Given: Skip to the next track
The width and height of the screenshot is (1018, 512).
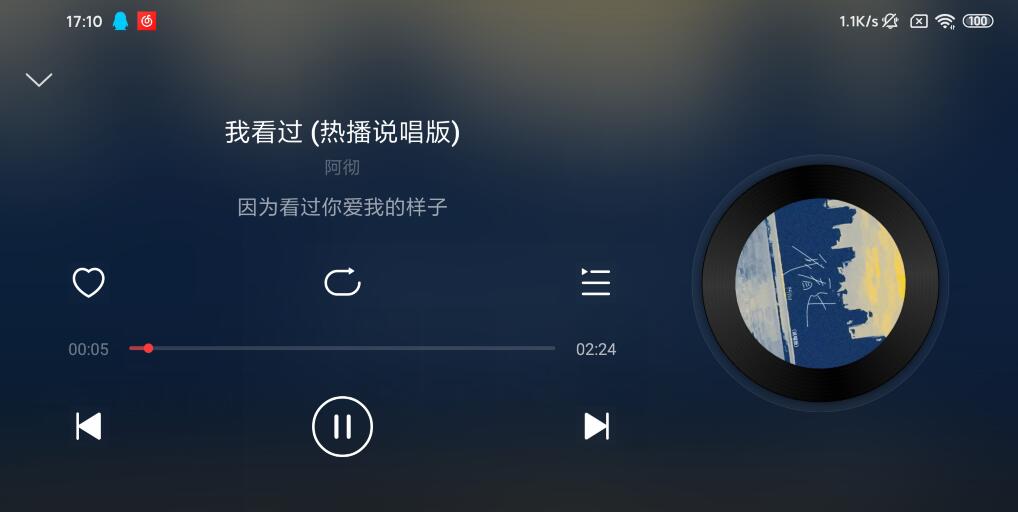Looking at the screenshot, I should (596, 426).
